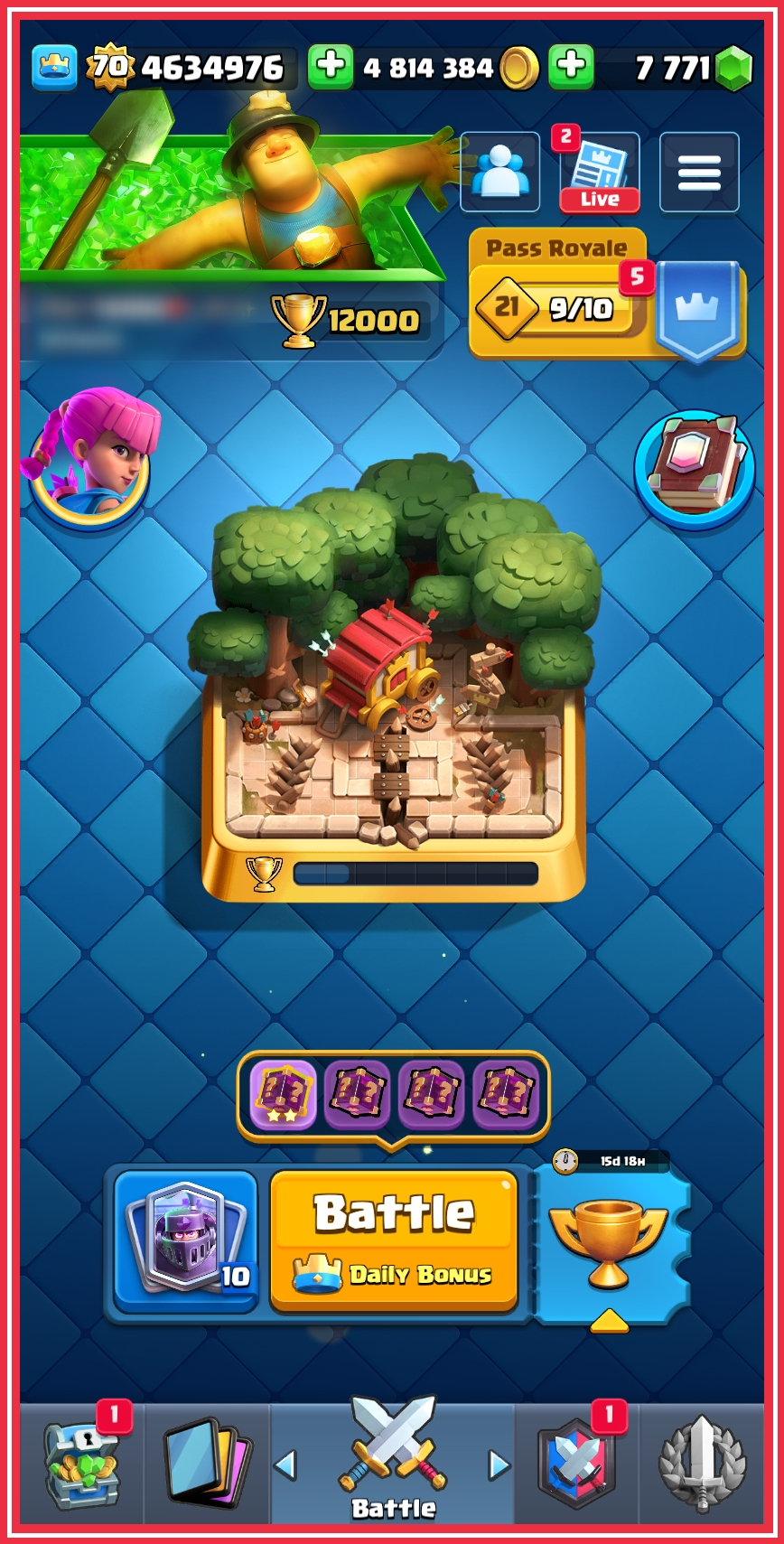Open the Live news feed
This screenshot has height=1544, width=784.
tap(599, 173)
